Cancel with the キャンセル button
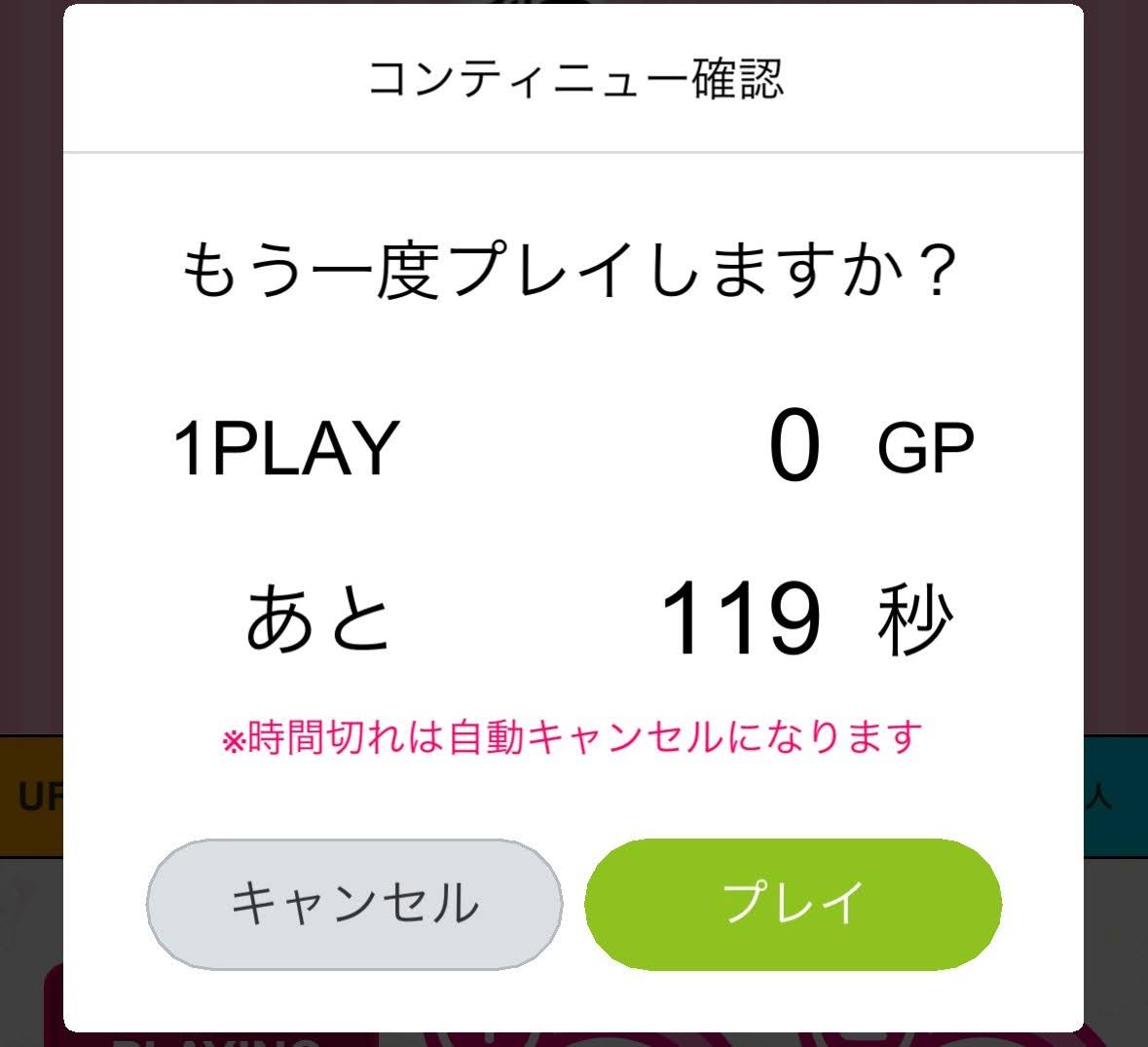This screenshot has height=1047, width=1148. coord(354,904)
